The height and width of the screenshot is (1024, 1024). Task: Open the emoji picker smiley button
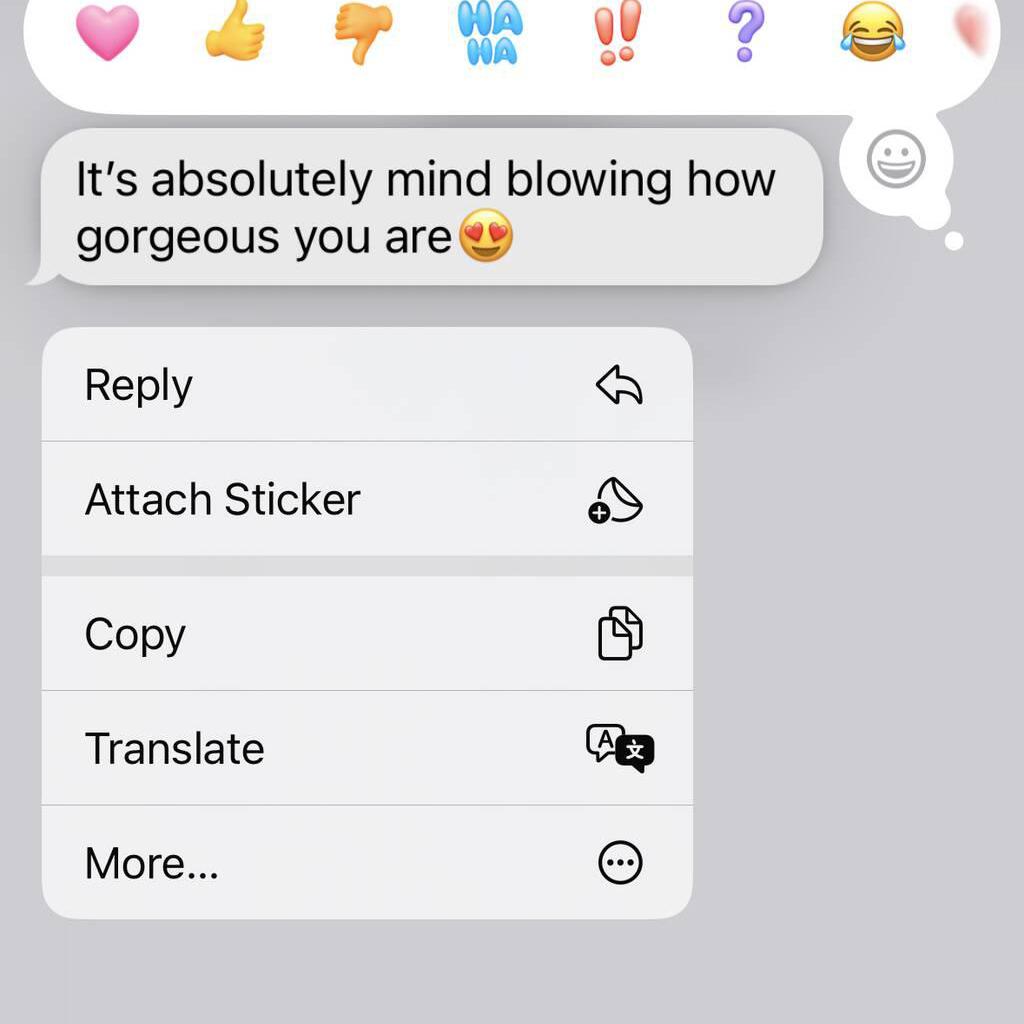point(895,160)
